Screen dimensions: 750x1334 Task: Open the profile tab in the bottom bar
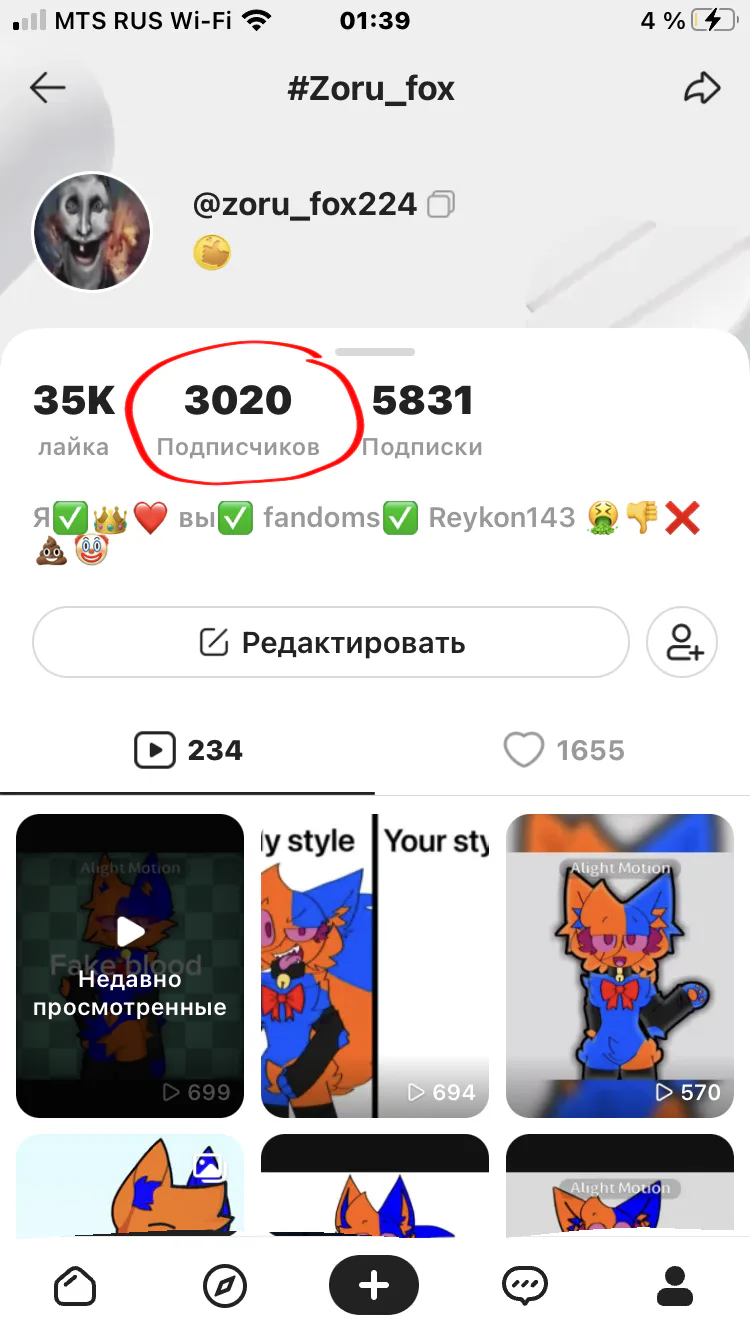[675, 1286]
